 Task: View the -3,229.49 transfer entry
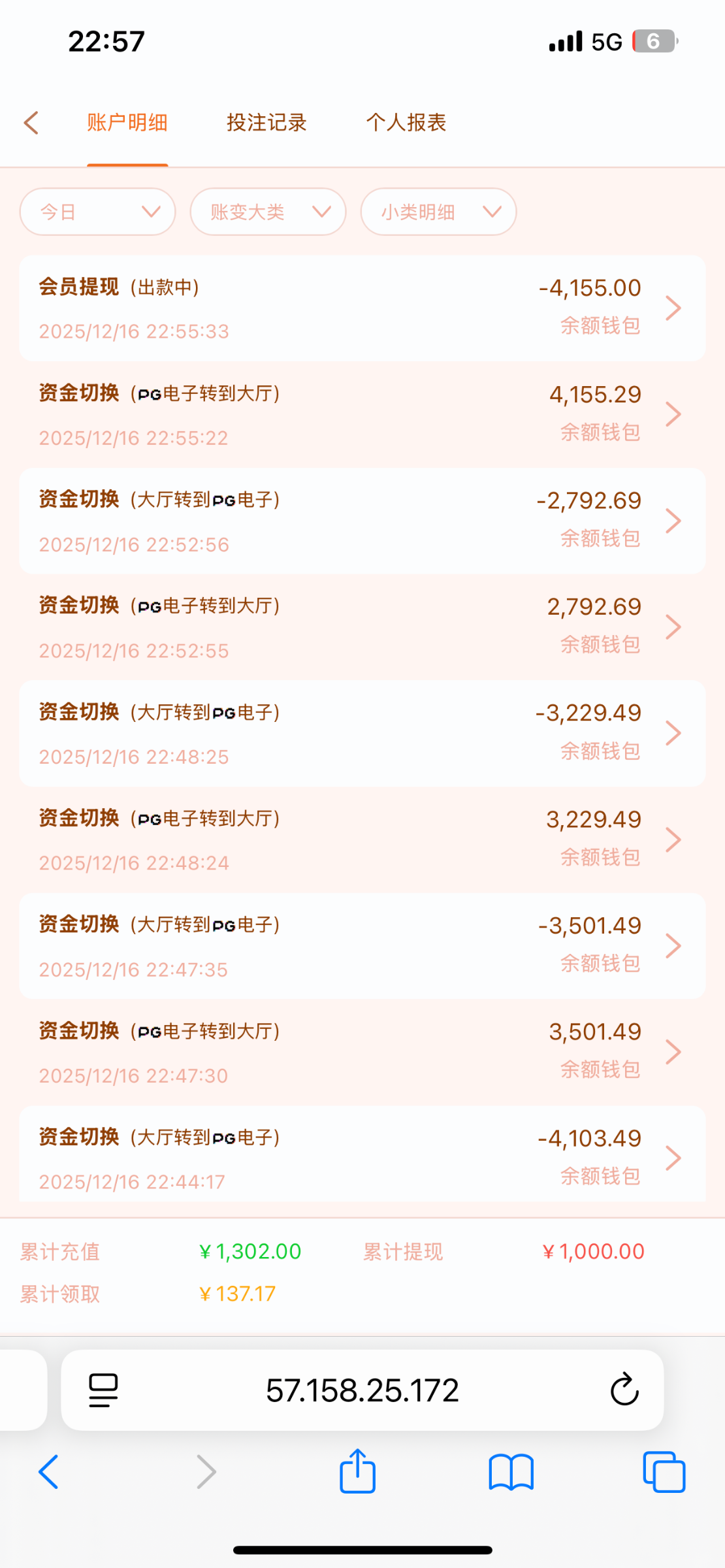click(362, 734)
